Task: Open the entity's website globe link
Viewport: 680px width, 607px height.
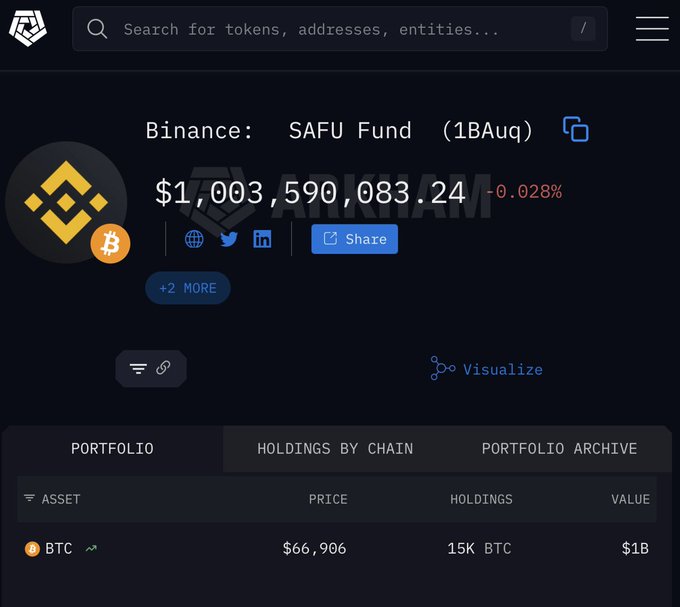Action: [x=194, y=239]
